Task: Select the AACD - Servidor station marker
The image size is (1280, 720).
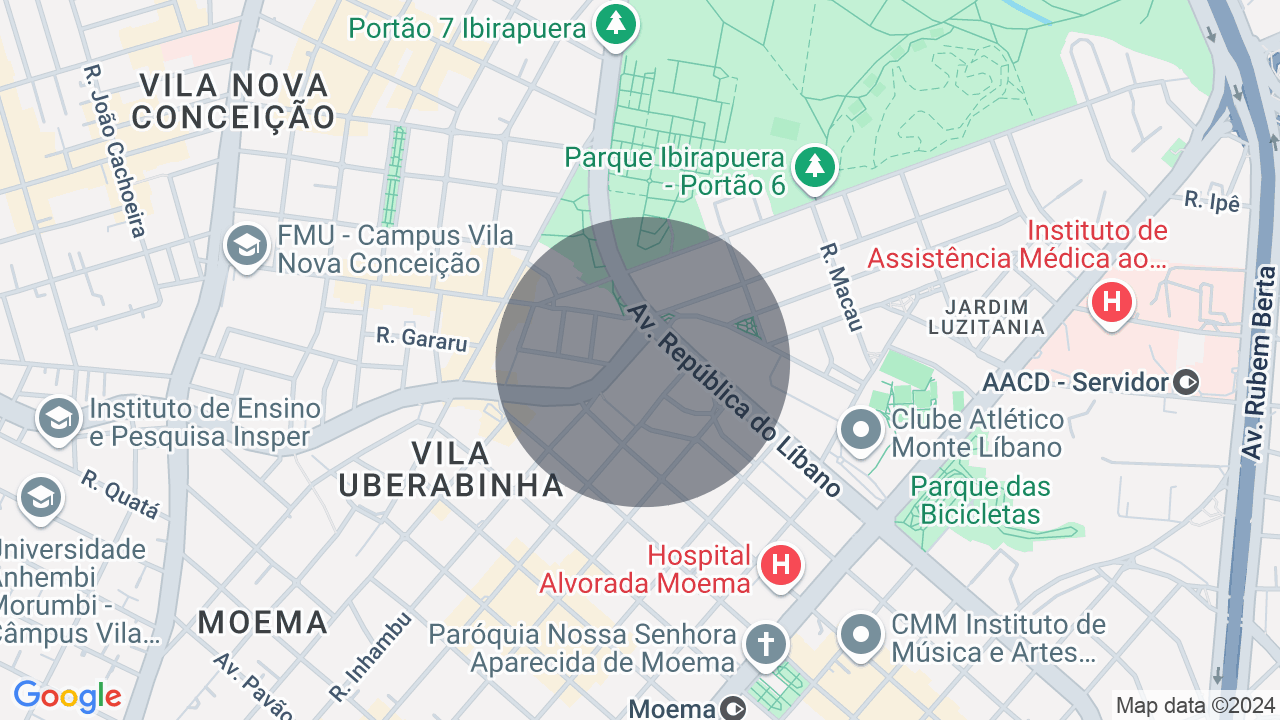Action: point(1186,382)
